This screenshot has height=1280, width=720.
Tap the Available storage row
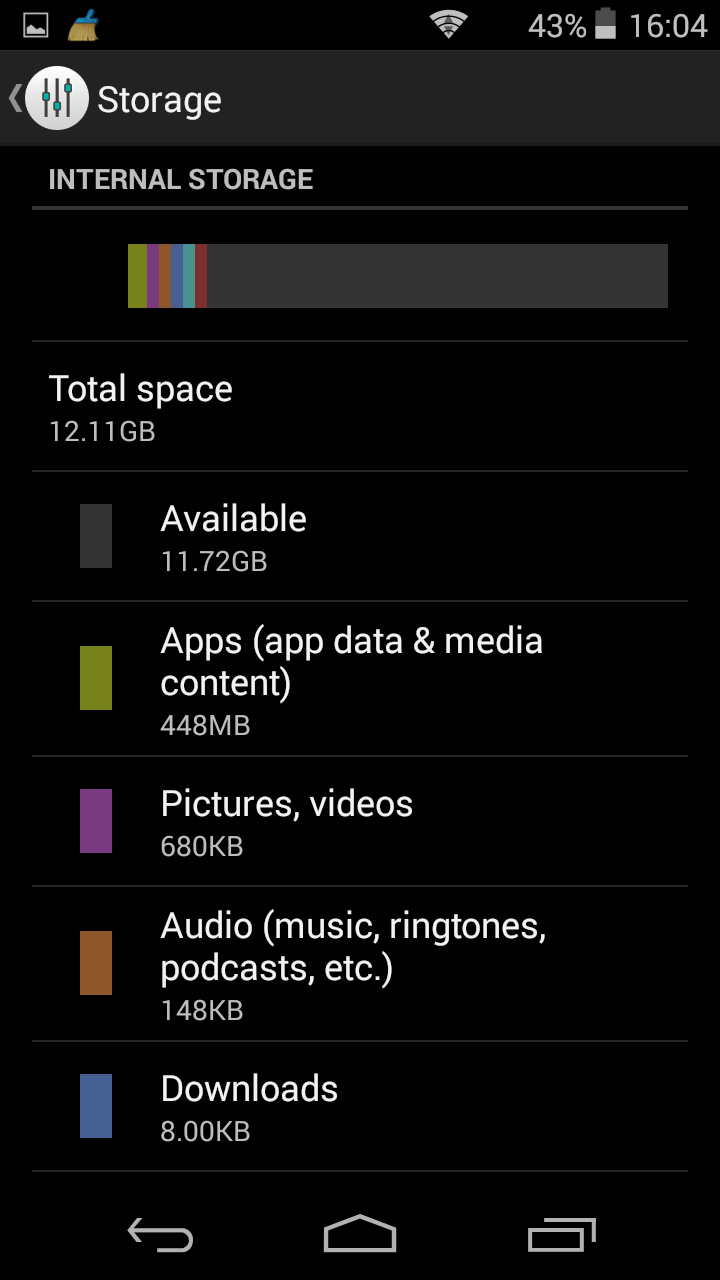pos(360,537)
